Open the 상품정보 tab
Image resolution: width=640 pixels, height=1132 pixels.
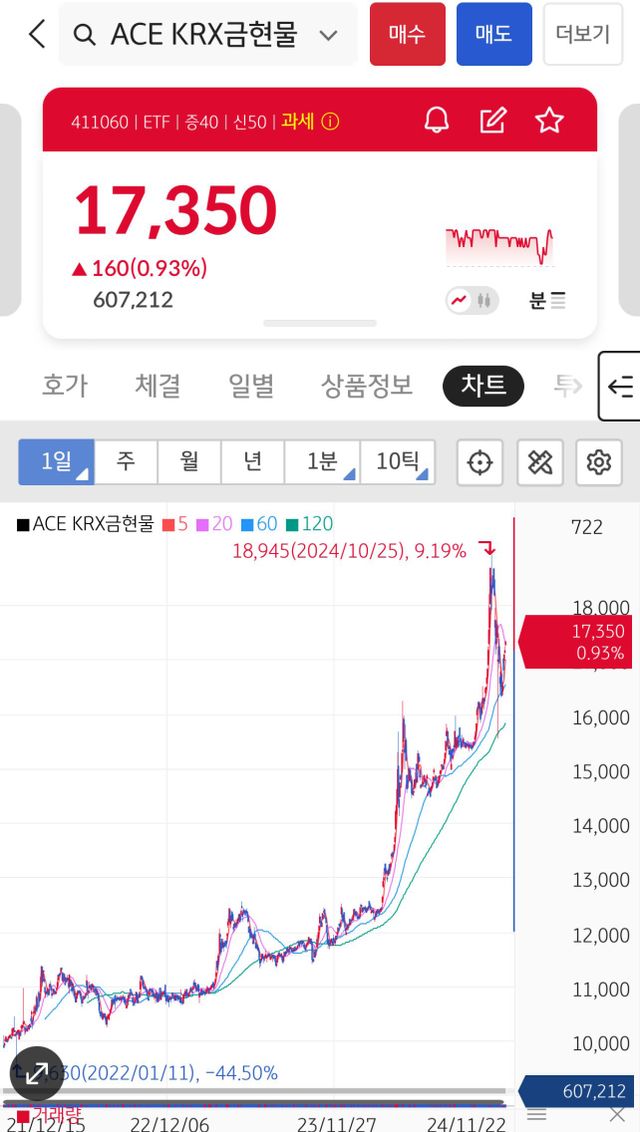coord(367,386)
